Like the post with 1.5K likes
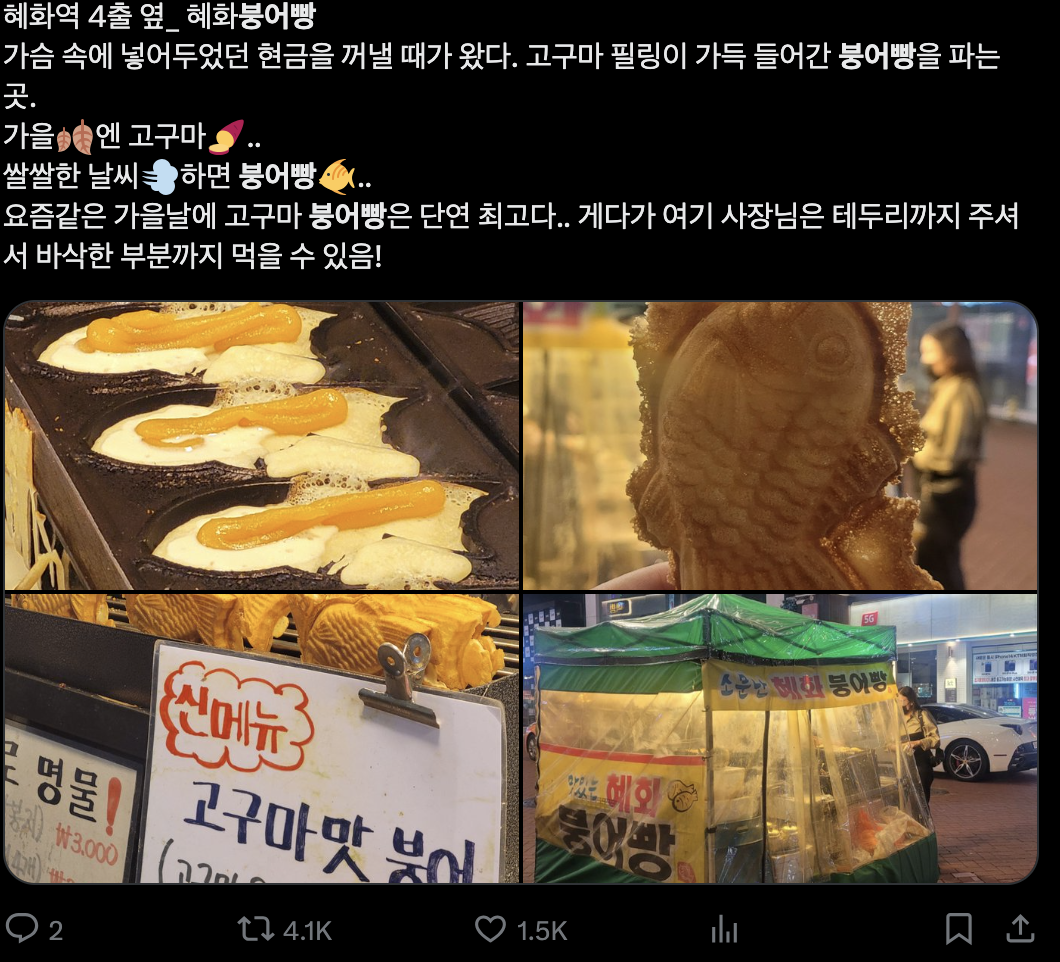The width and height of the screenshot is (1060, 962). coord(490,929)
